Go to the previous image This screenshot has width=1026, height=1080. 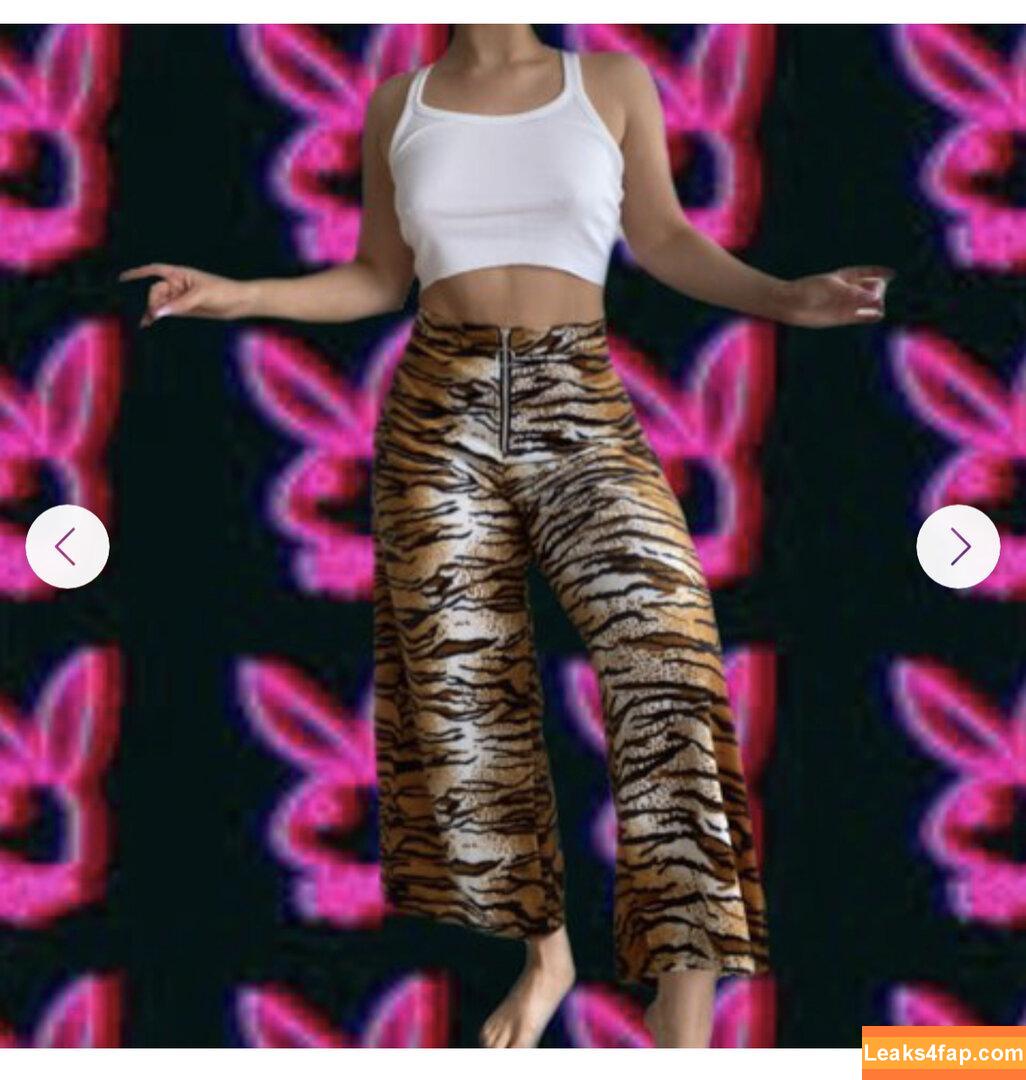(x=67, y=546)
